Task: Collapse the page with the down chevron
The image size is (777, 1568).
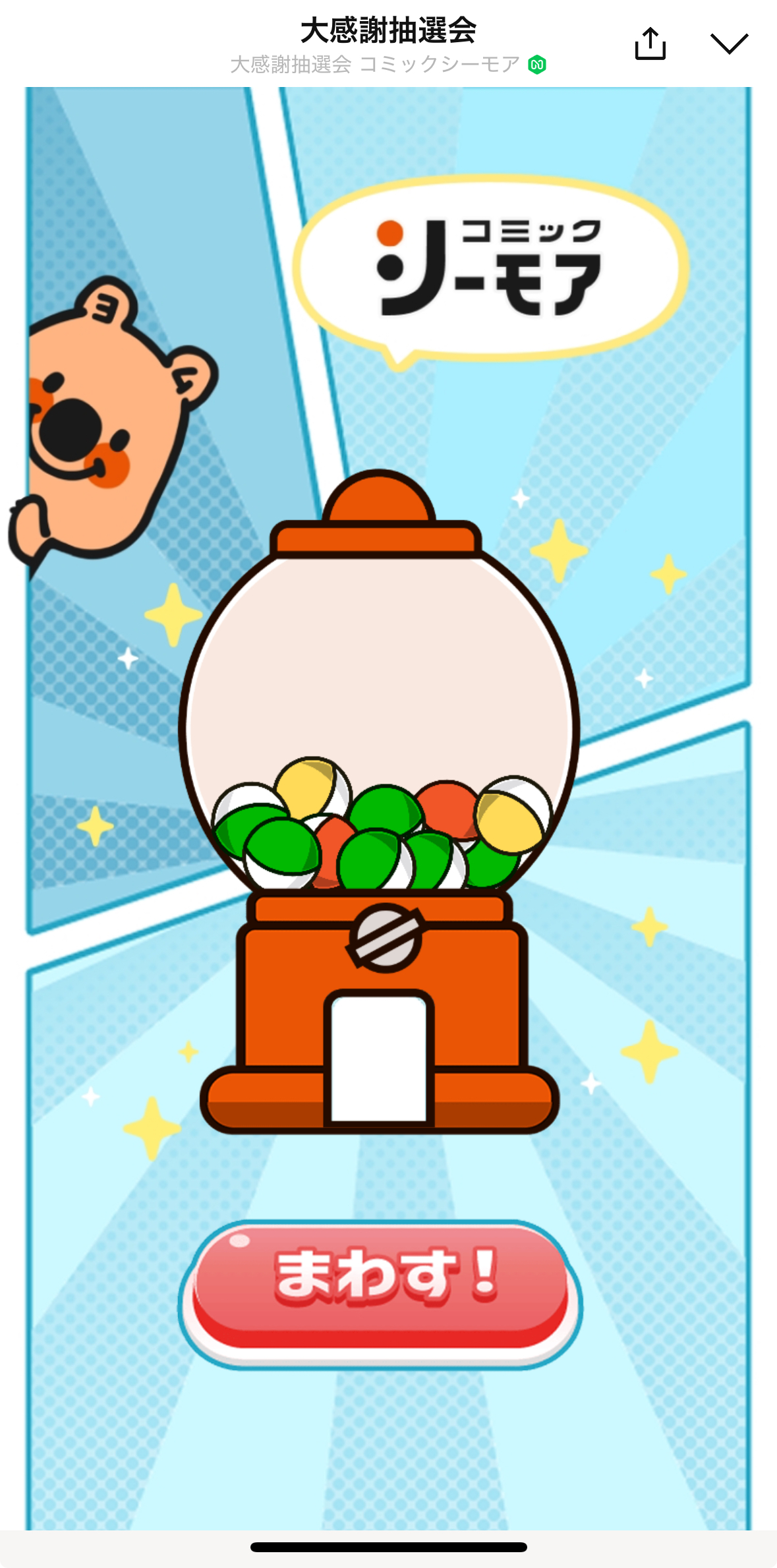Action: tap(729, 44)
